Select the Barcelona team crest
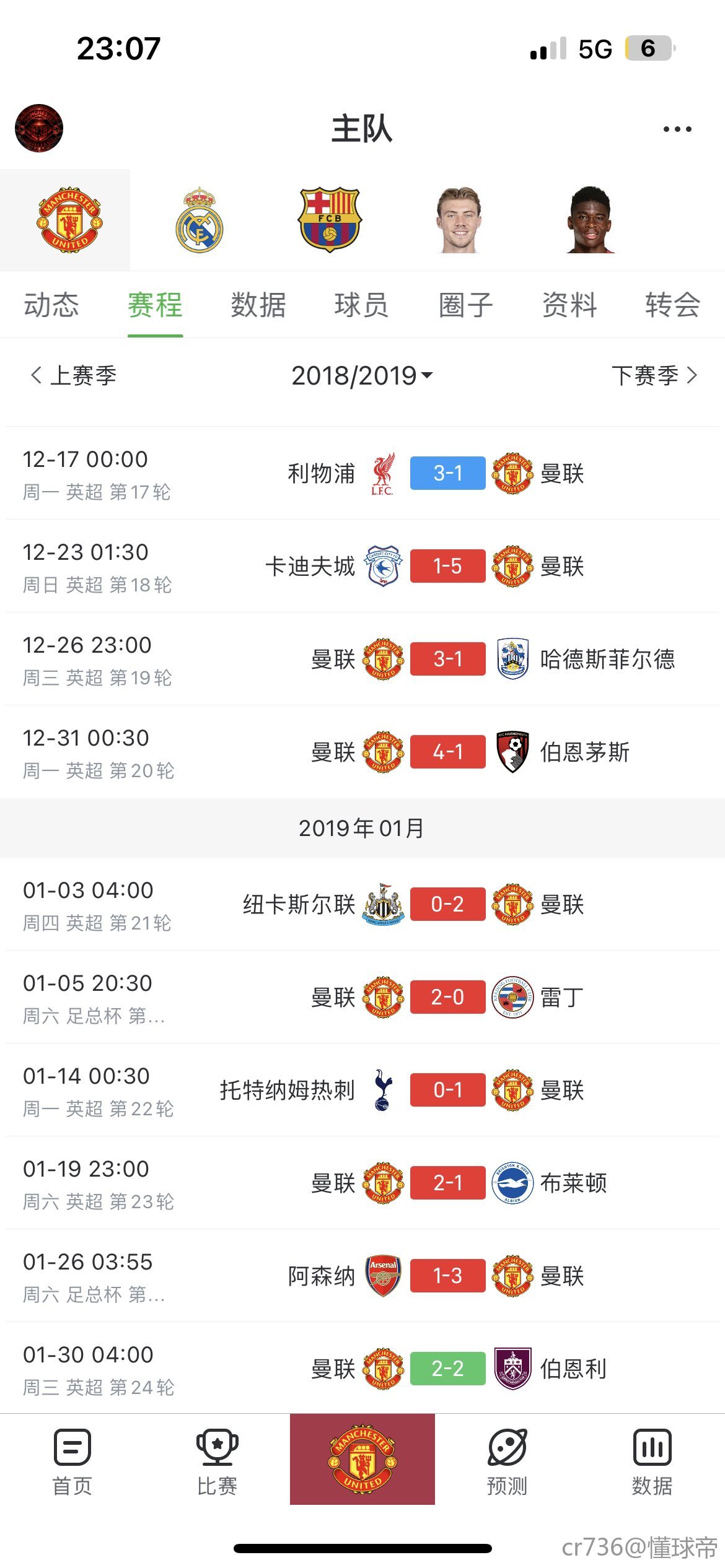725x1568 pixels. [x=329, y=220]
